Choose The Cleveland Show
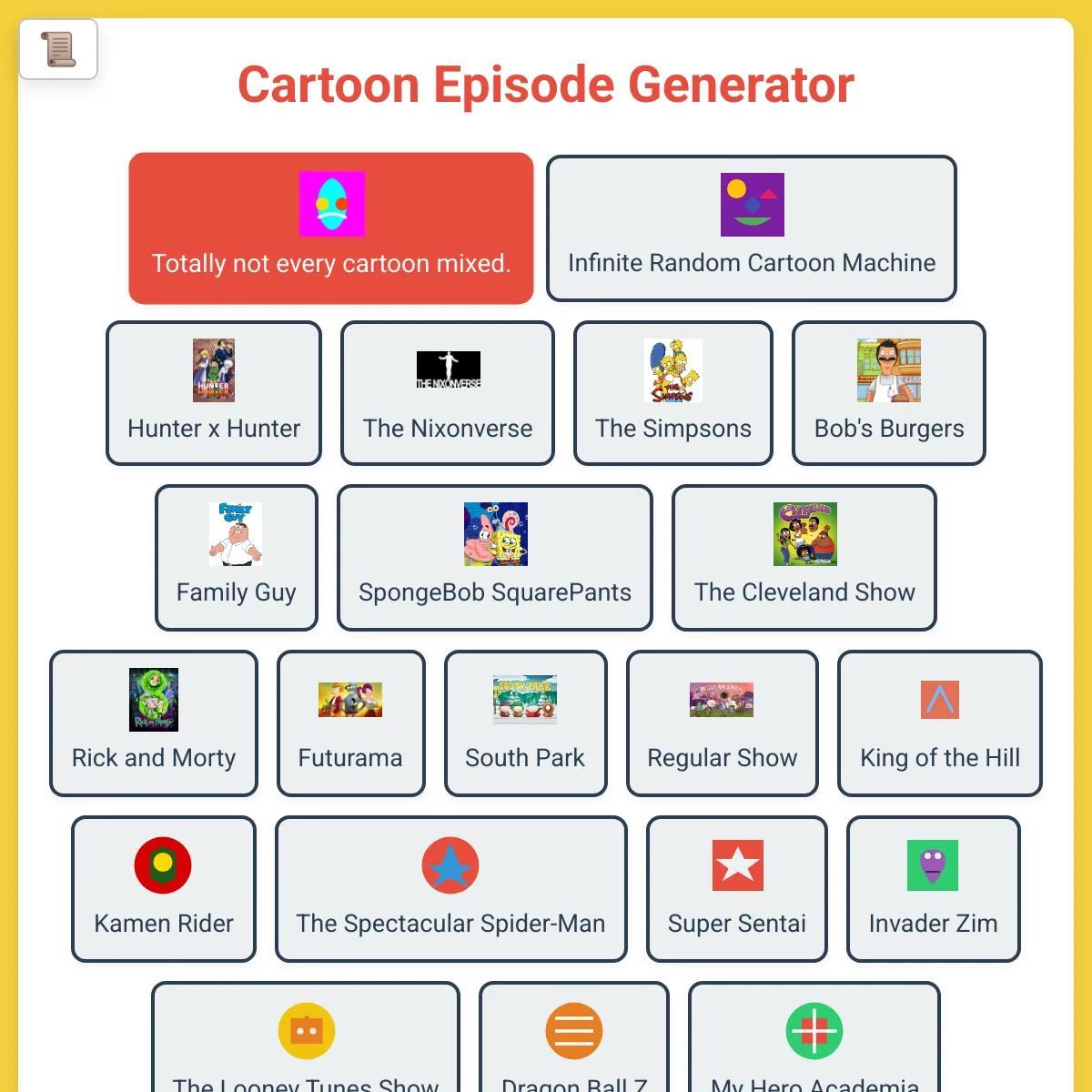The width and height of the screenshot is (1092, 1092). [x=804, y=558]
